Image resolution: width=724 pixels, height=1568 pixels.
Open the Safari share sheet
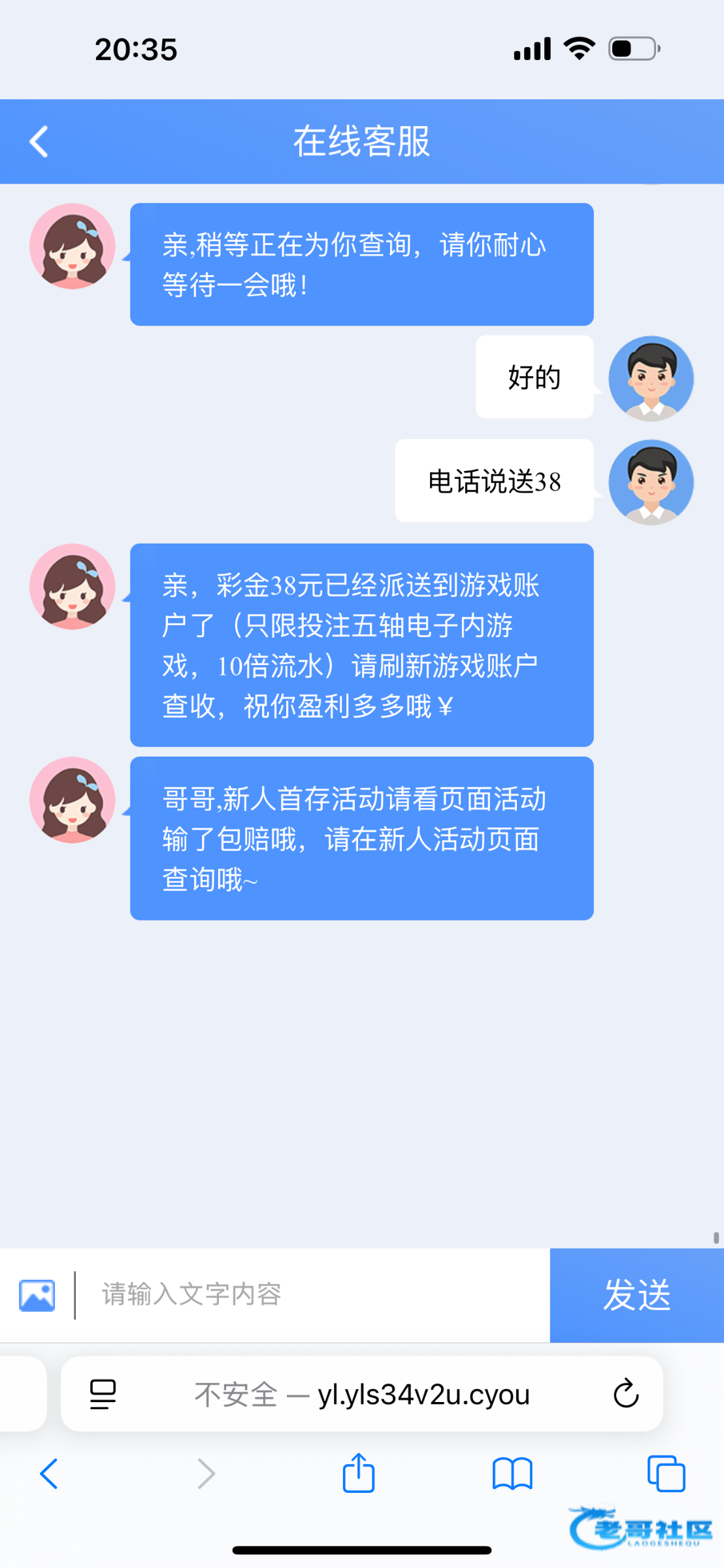(x=359, y=1474)
